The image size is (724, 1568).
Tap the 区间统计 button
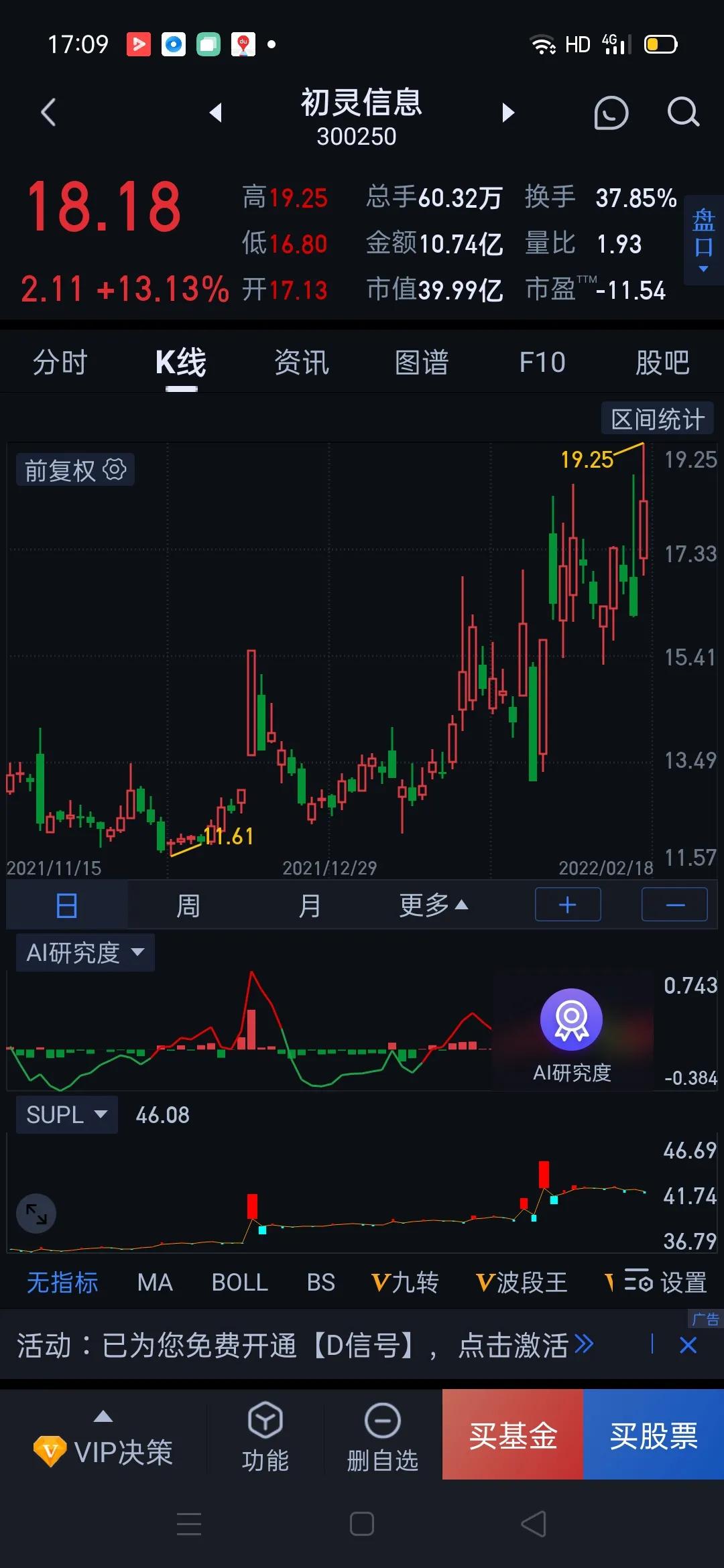click(658, 419)
